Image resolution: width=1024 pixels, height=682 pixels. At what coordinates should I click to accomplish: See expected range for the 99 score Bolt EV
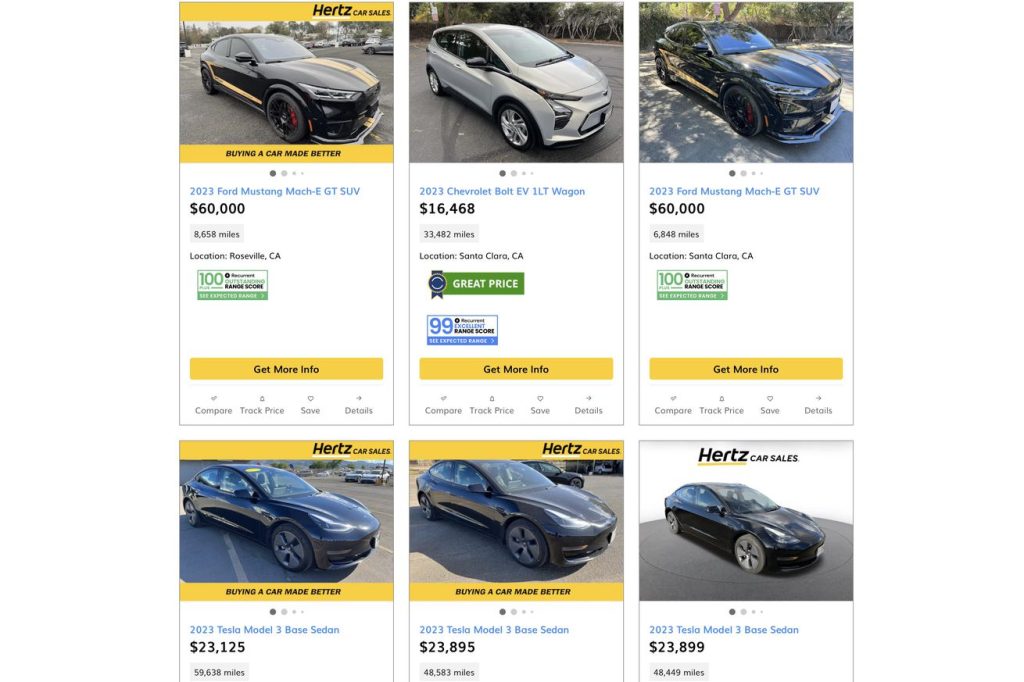point(462,341)
